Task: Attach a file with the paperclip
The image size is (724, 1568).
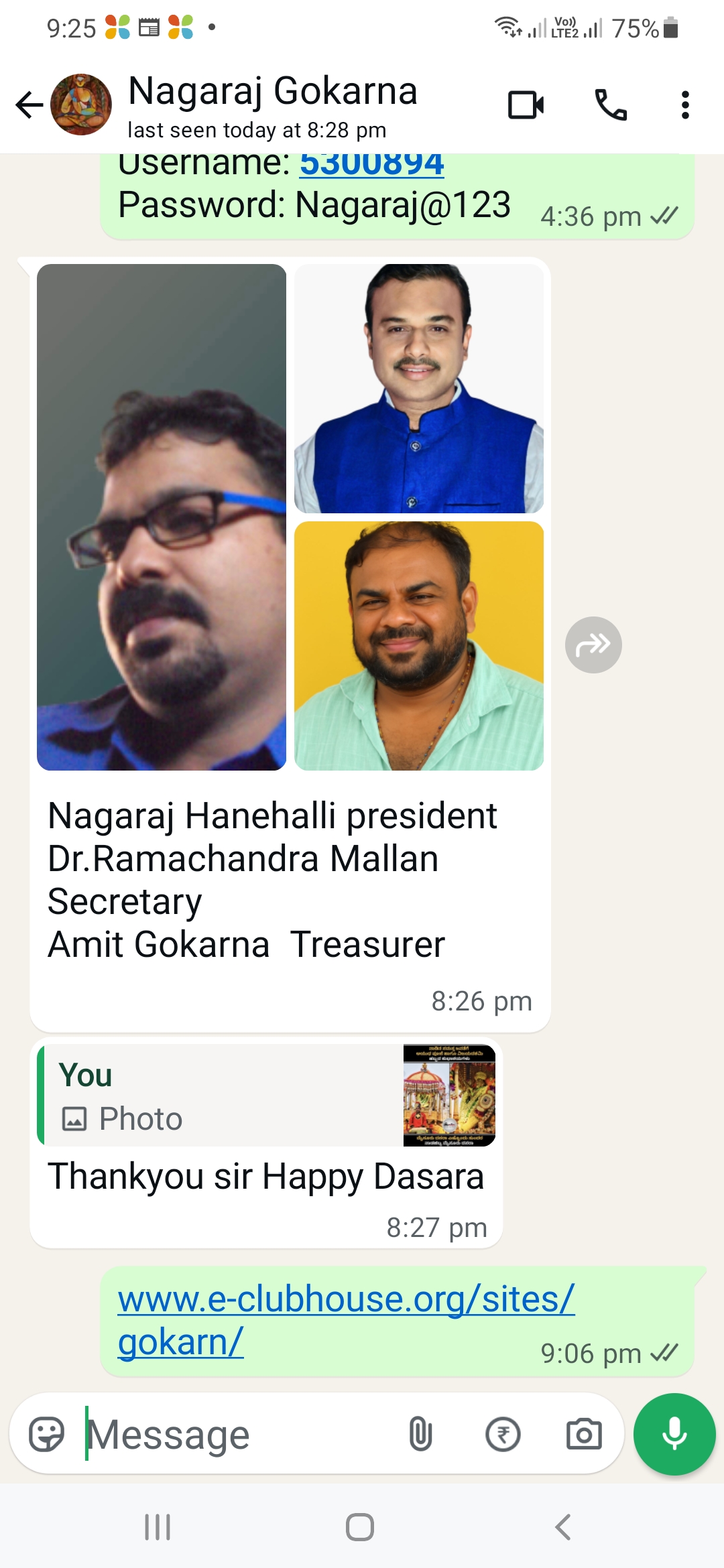Action: point(420,1435)
